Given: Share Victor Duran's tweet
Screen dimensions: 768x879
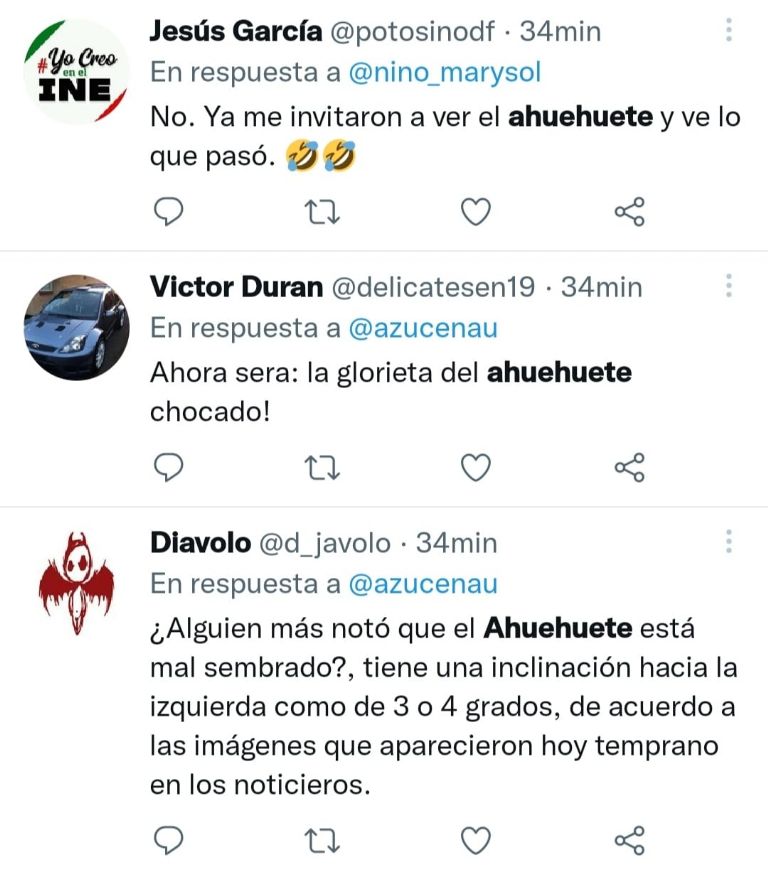Looking at the screenshot, I should click(x=629, y=467).
